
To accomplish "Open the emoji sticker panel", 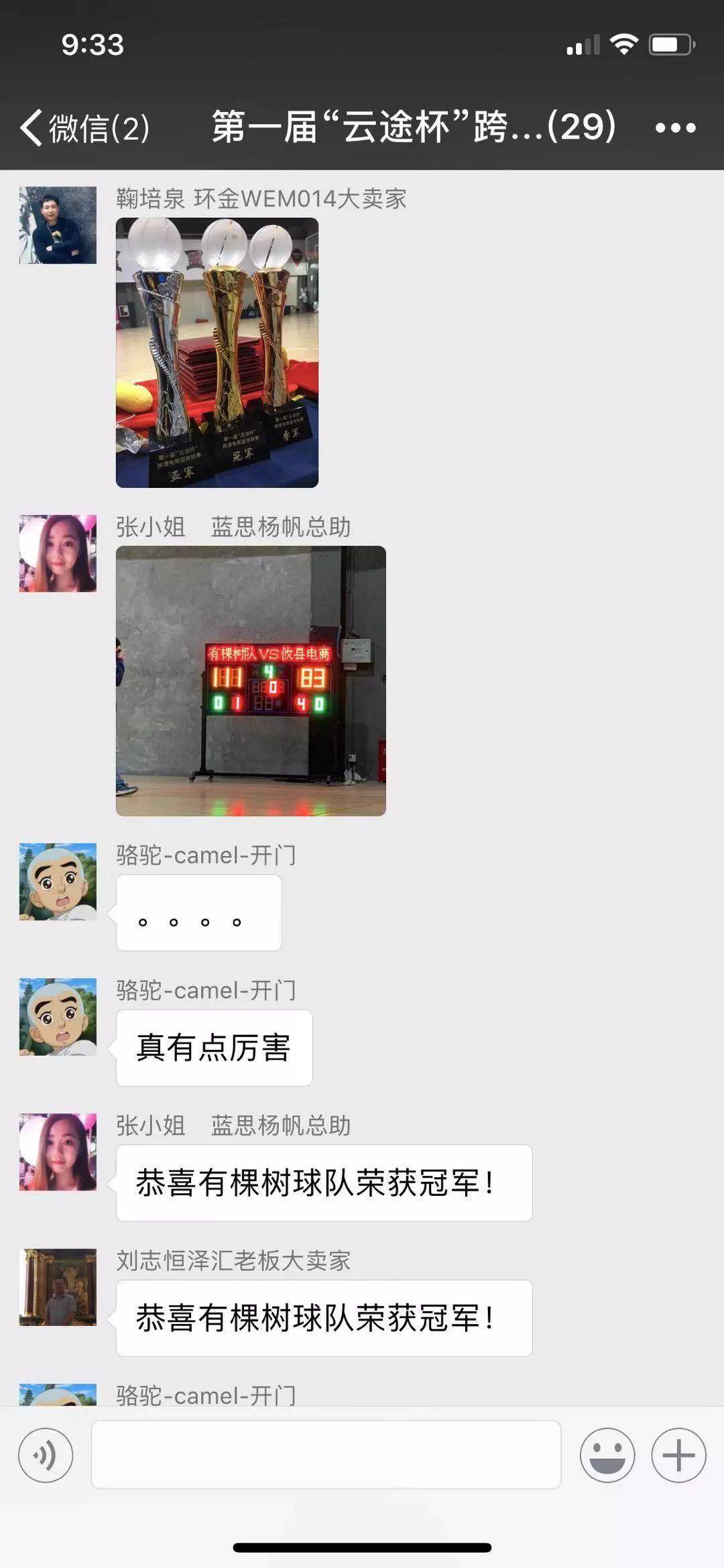I will tap(607, 1455).
